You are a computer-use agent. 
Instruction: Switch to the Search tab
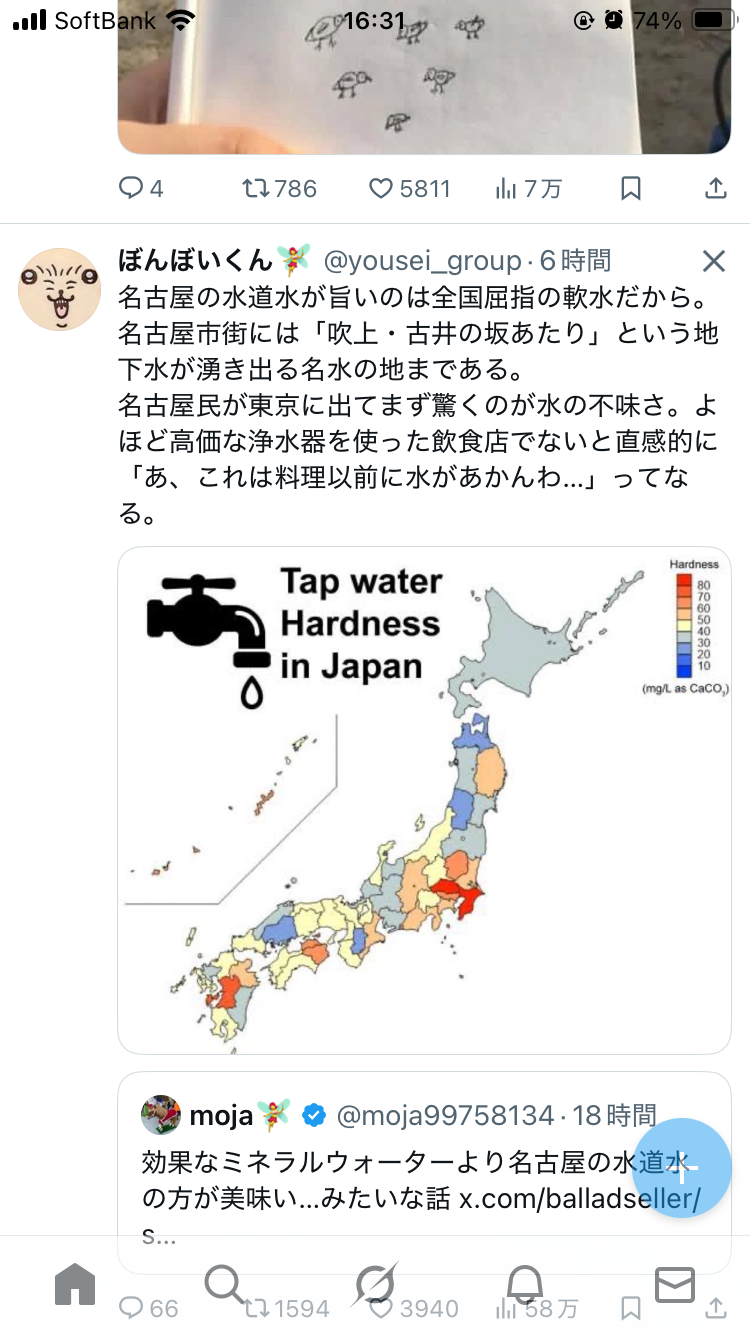coord(224,1284)
